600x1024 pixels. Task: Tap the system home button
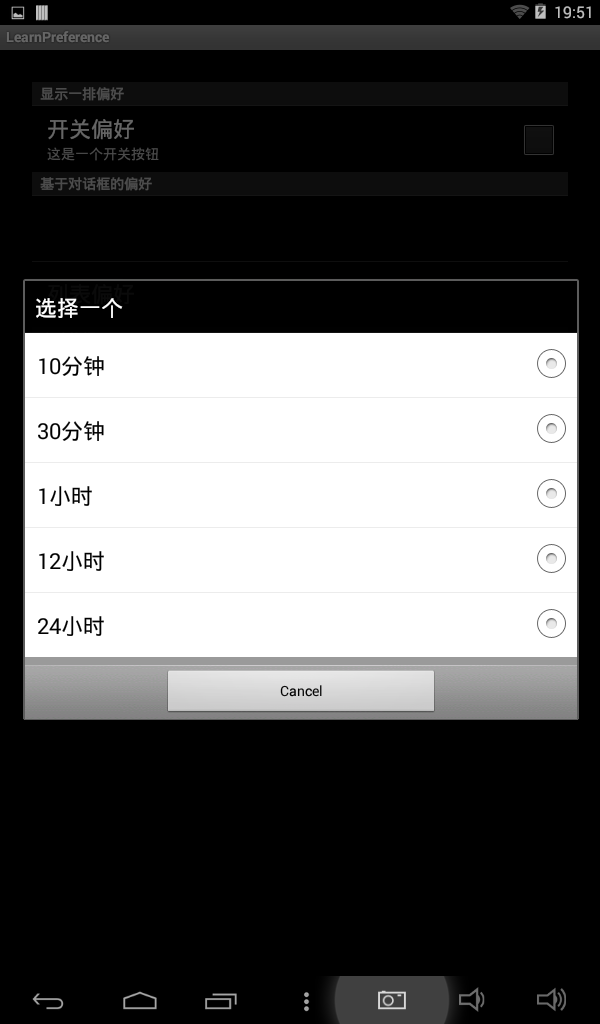tap(140, 1000)
